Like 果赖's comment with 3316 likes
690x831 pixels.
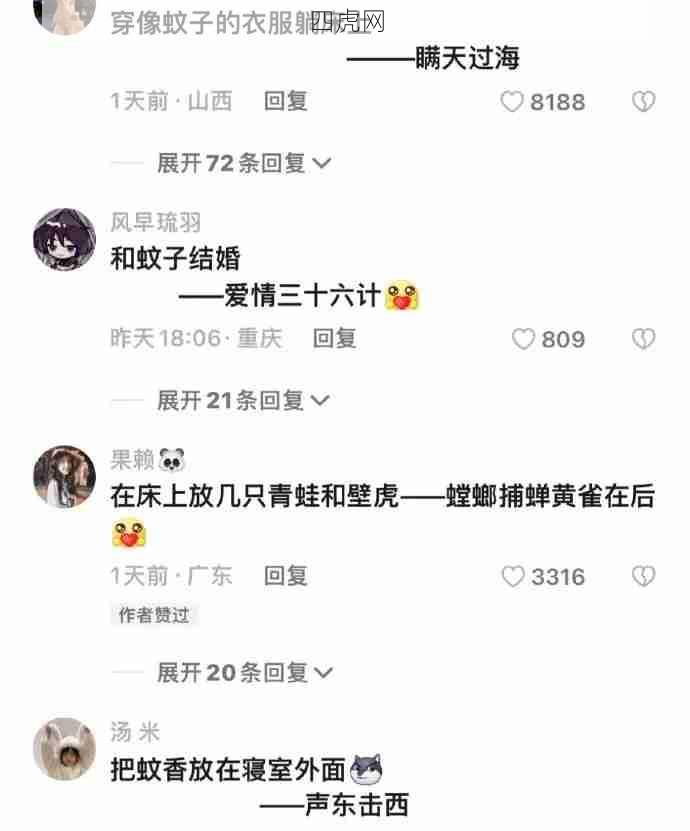[x=513, y=577]
